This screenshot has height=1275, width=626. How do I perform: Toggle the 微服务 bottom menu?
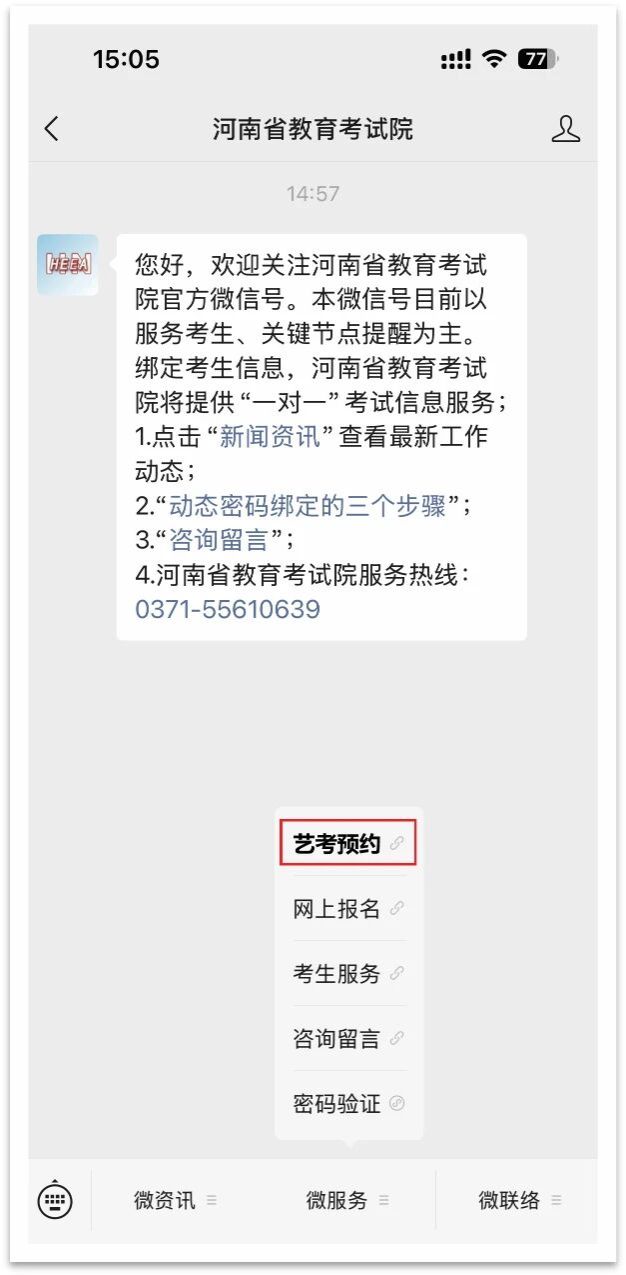(x=347, y=1201)
